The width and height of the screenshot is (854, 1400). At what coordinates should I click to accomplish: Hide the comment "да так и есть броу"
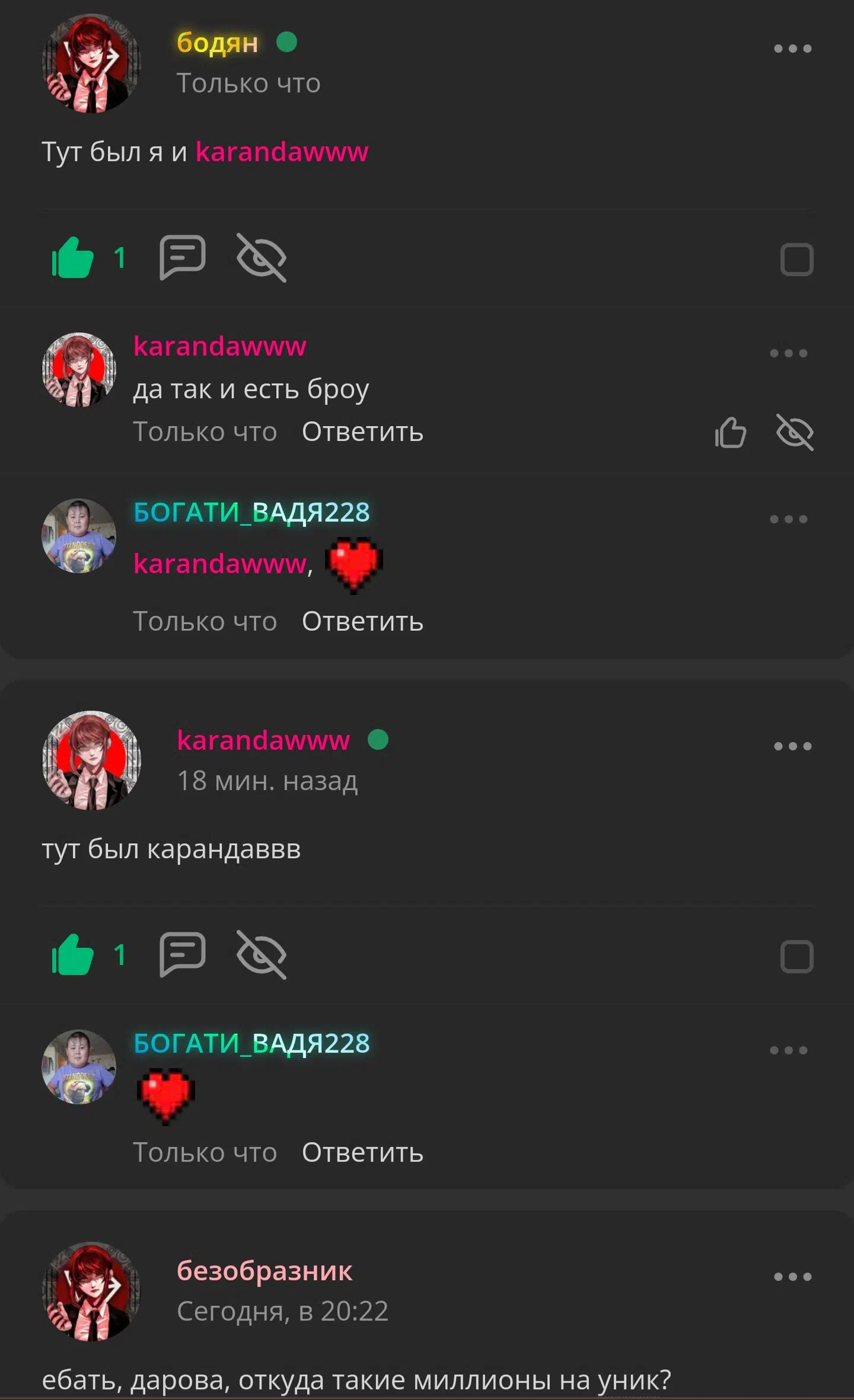[795, 432]
